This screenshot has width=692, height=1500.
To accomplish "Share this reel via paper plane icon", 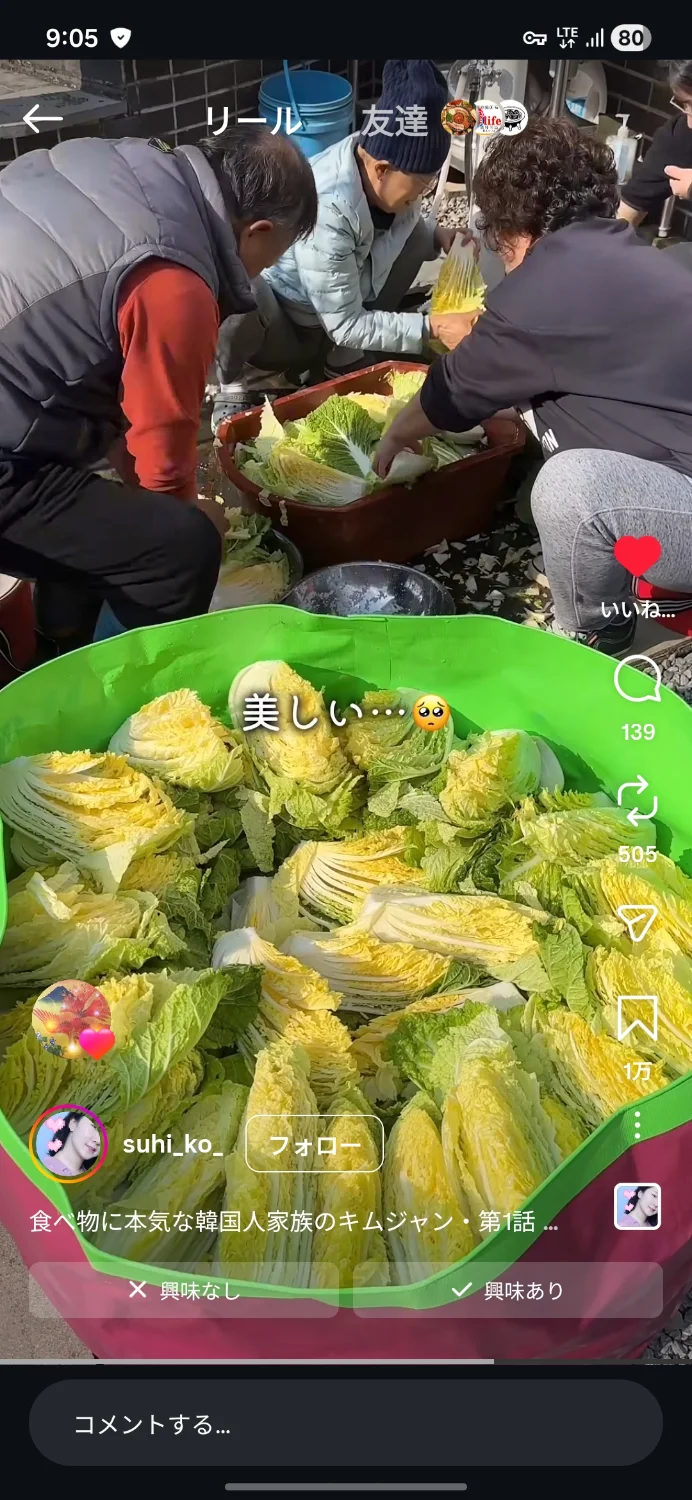I will tap(637, 924).
